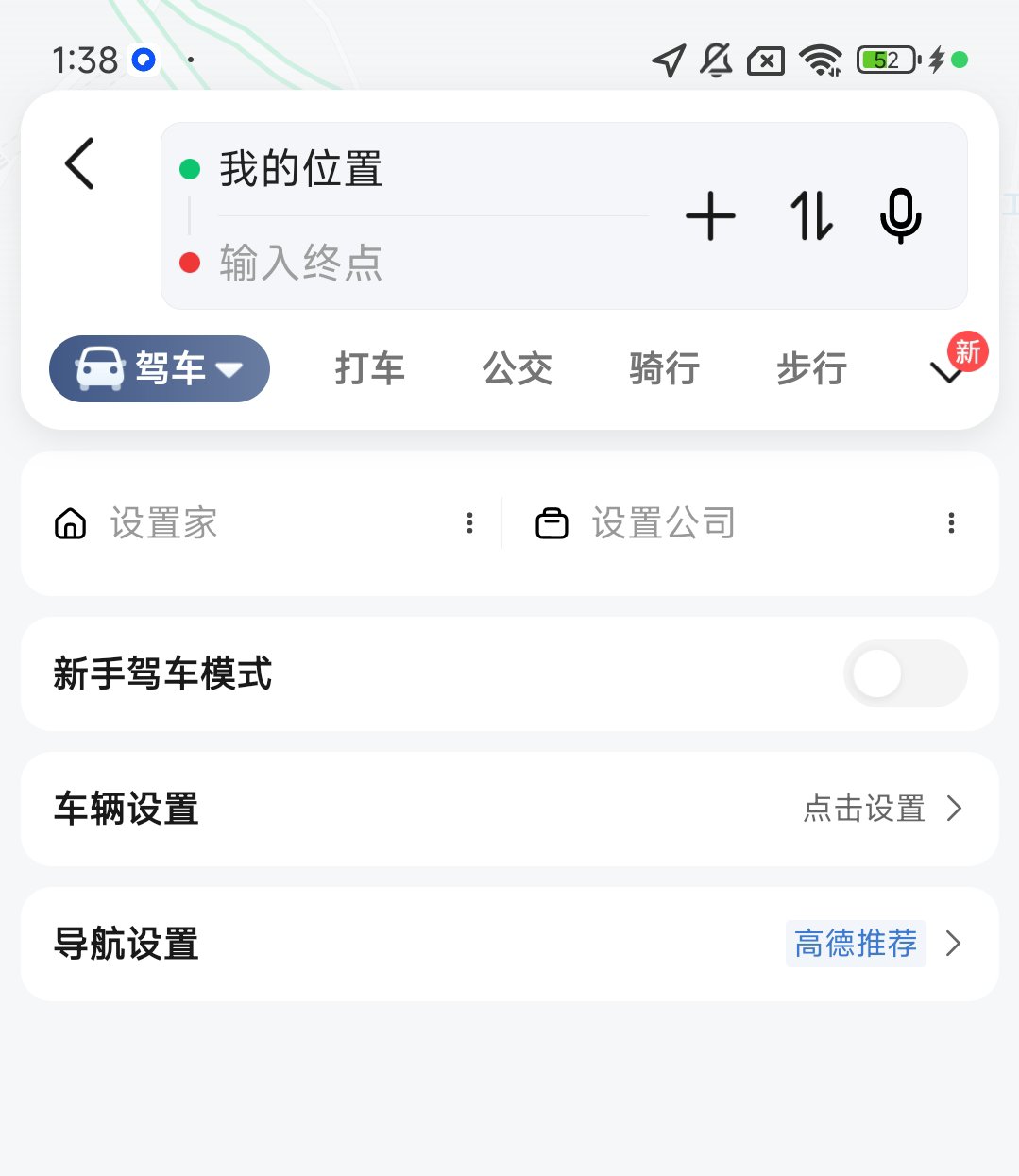Set home address via 设置家
1019x1176 pixels.
coord(162,523)
